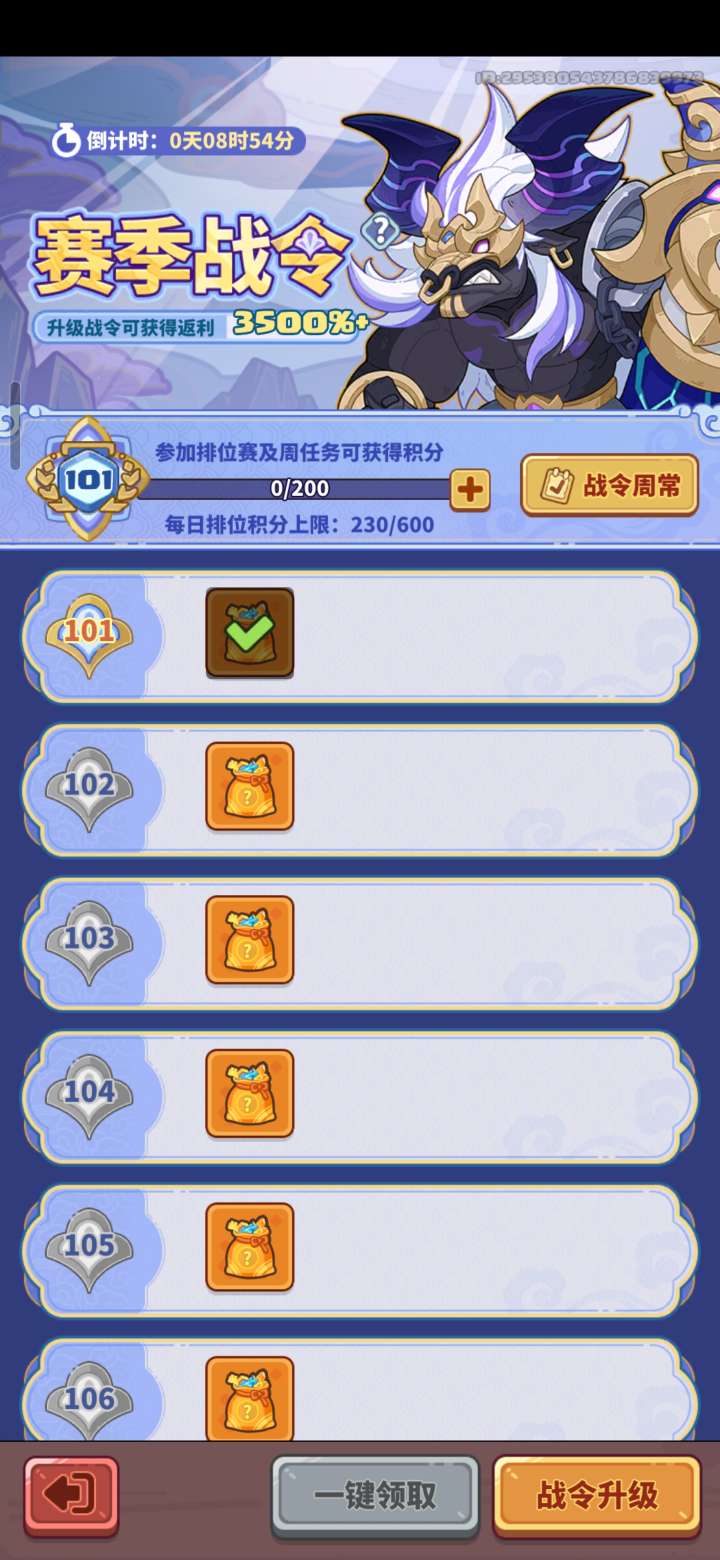Screen dimensions: 720x1560
Task: Tap 一键领取 to claim all rewards
Action: click(375, 1496)
